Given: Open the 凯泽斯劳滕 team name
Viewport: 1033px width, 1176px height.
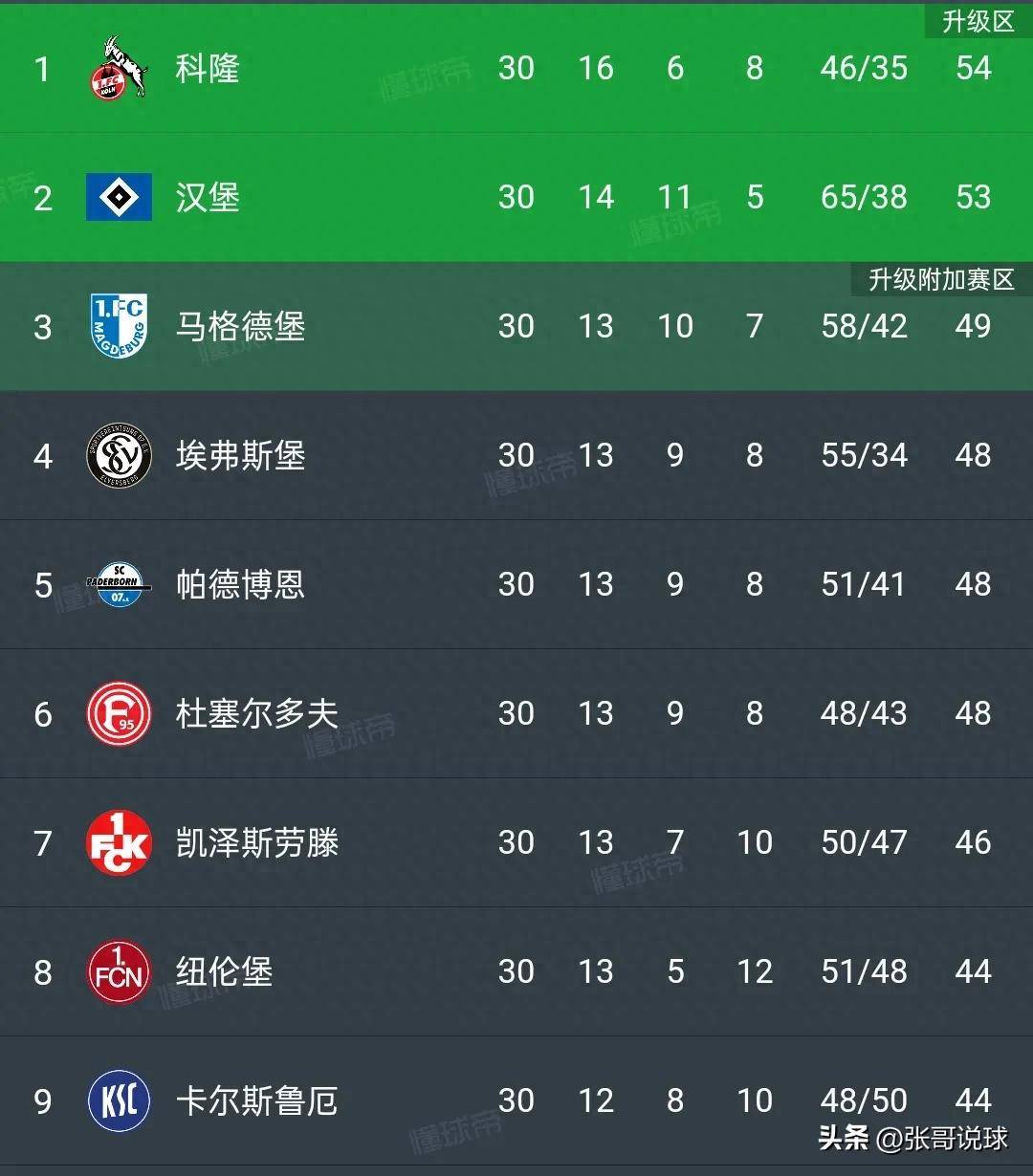Looking at the screenshot, I should 256,842.
